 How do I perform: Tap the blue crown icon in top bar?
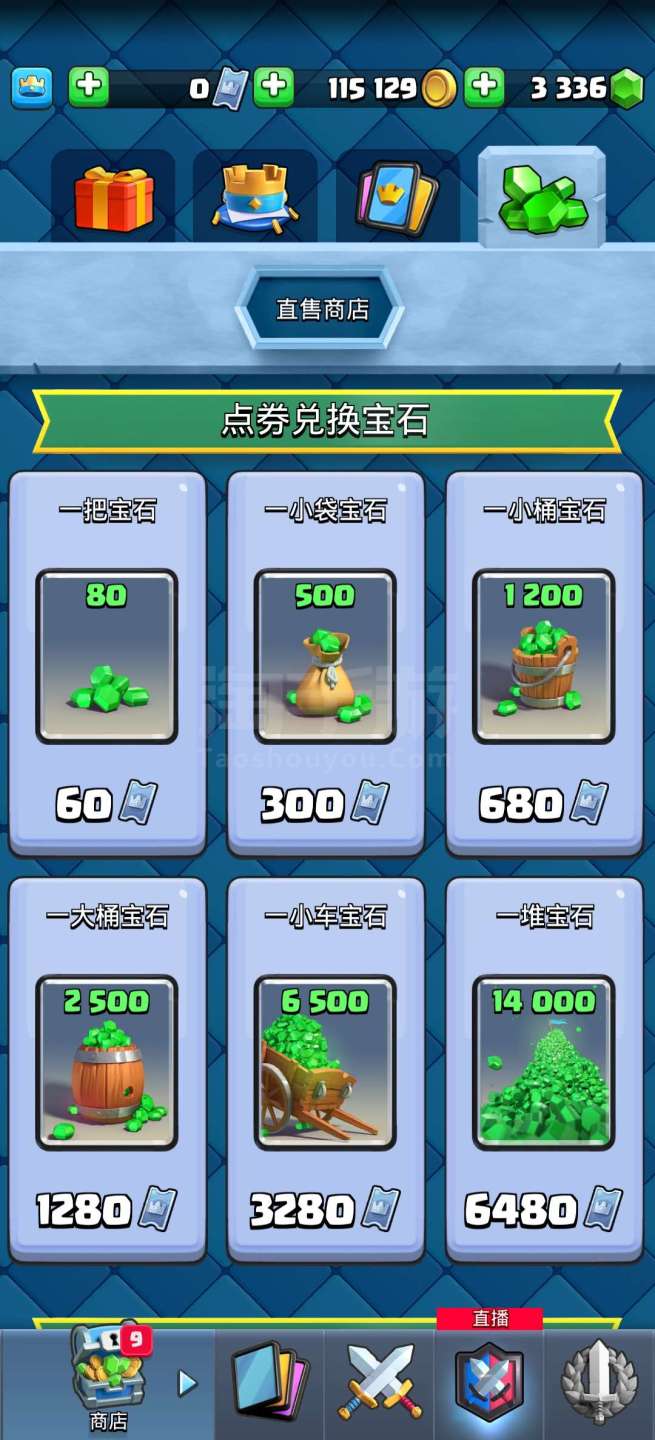(x=31, y=88)
